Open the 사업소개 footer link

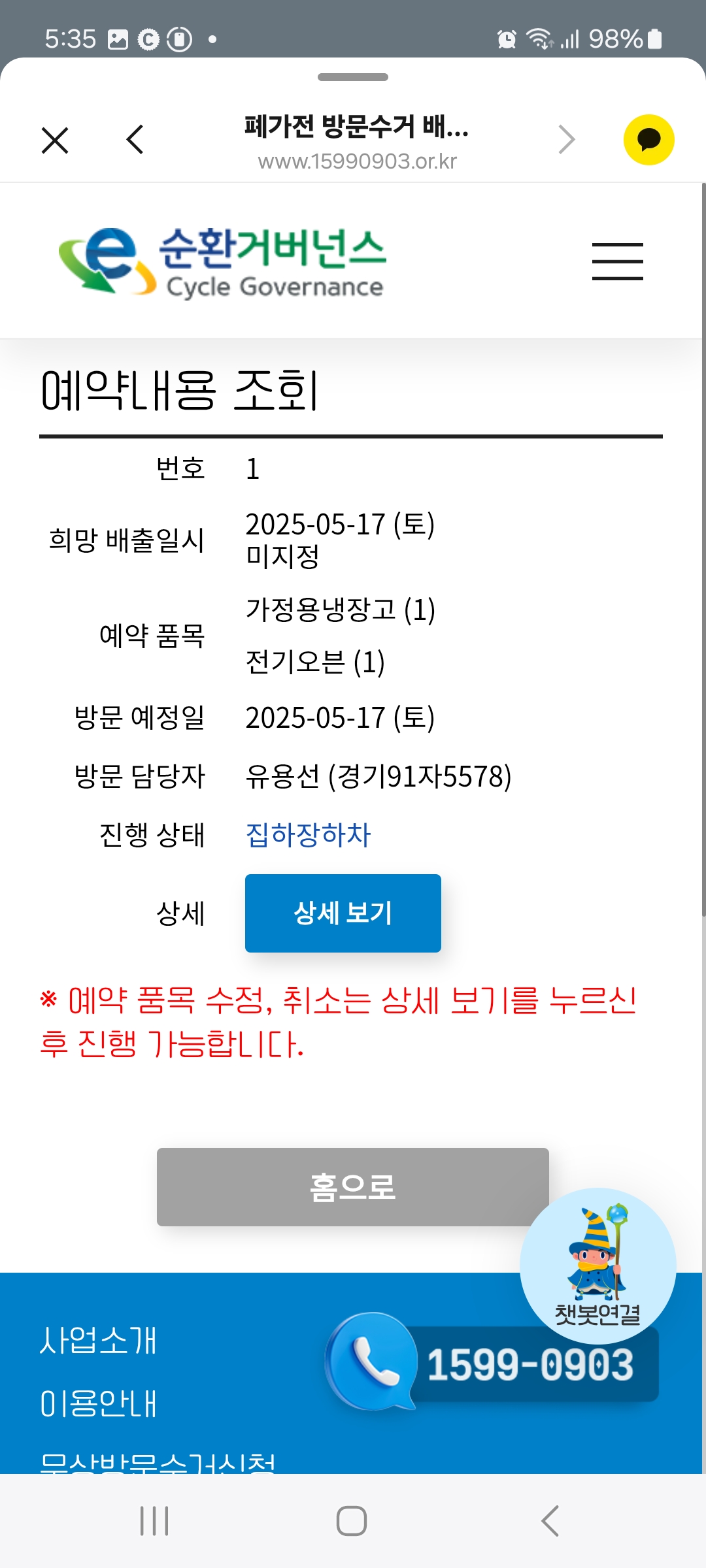[98, 1341]
